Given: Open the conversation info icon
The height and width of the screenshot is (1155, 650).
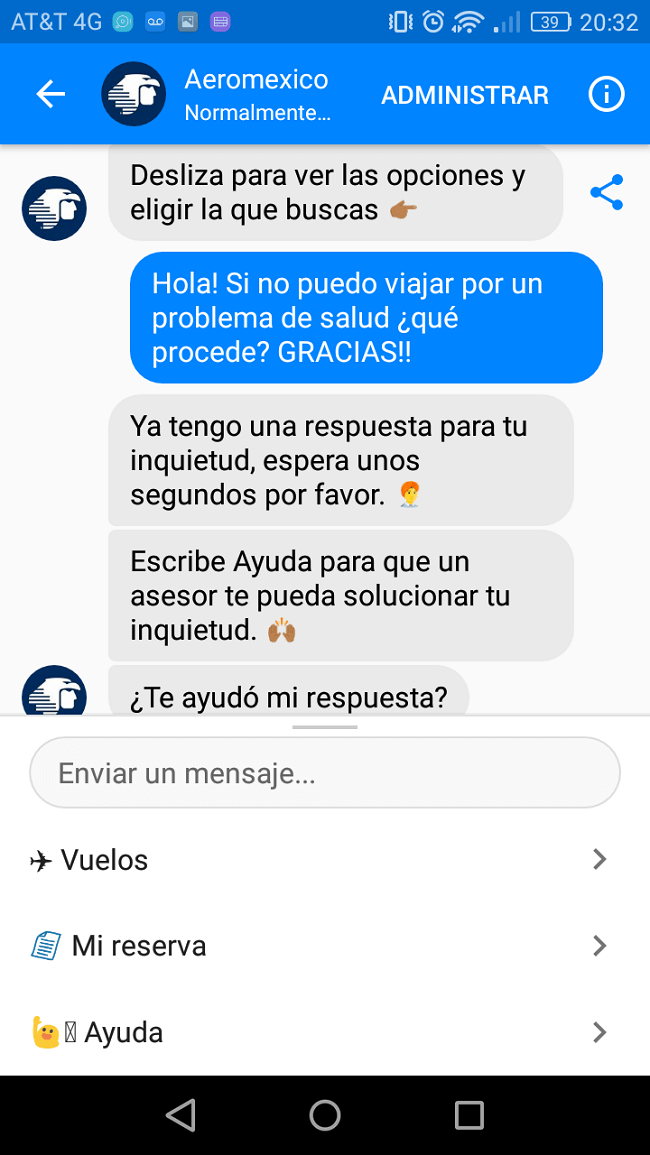Looking at the screenshot, I should [606, 95].
